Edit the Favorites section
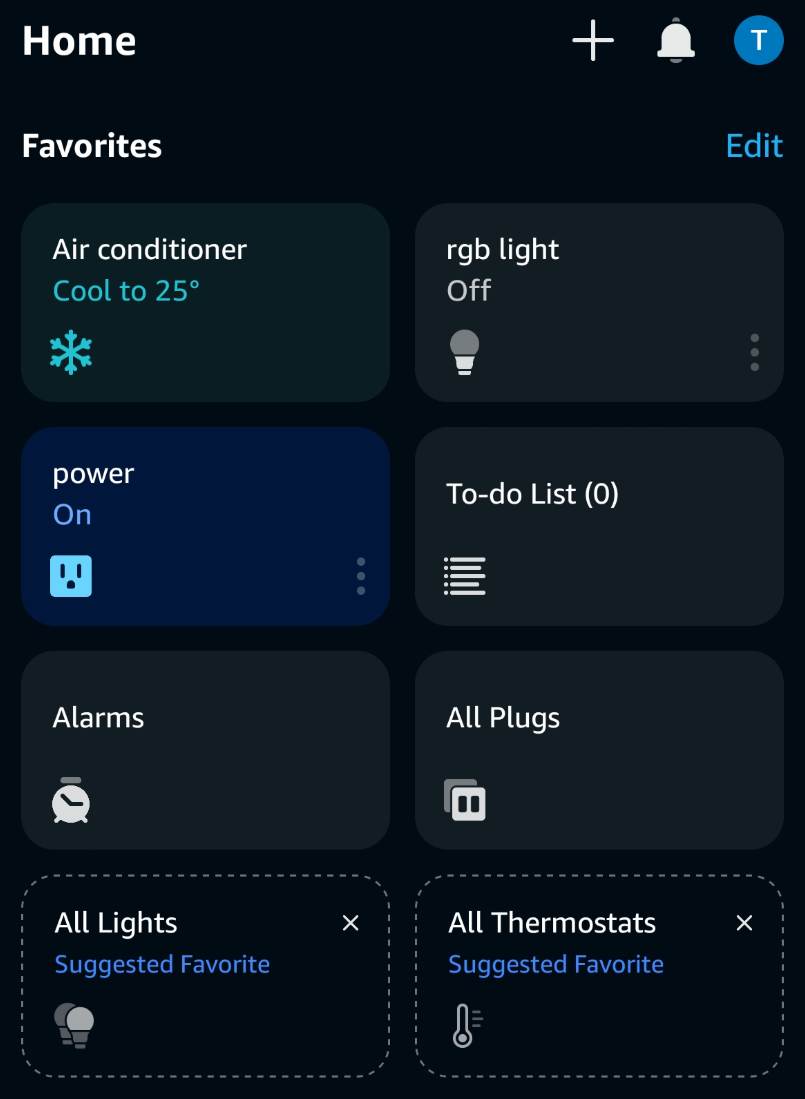The image size is (805, 1099). (x=753, y=146)
